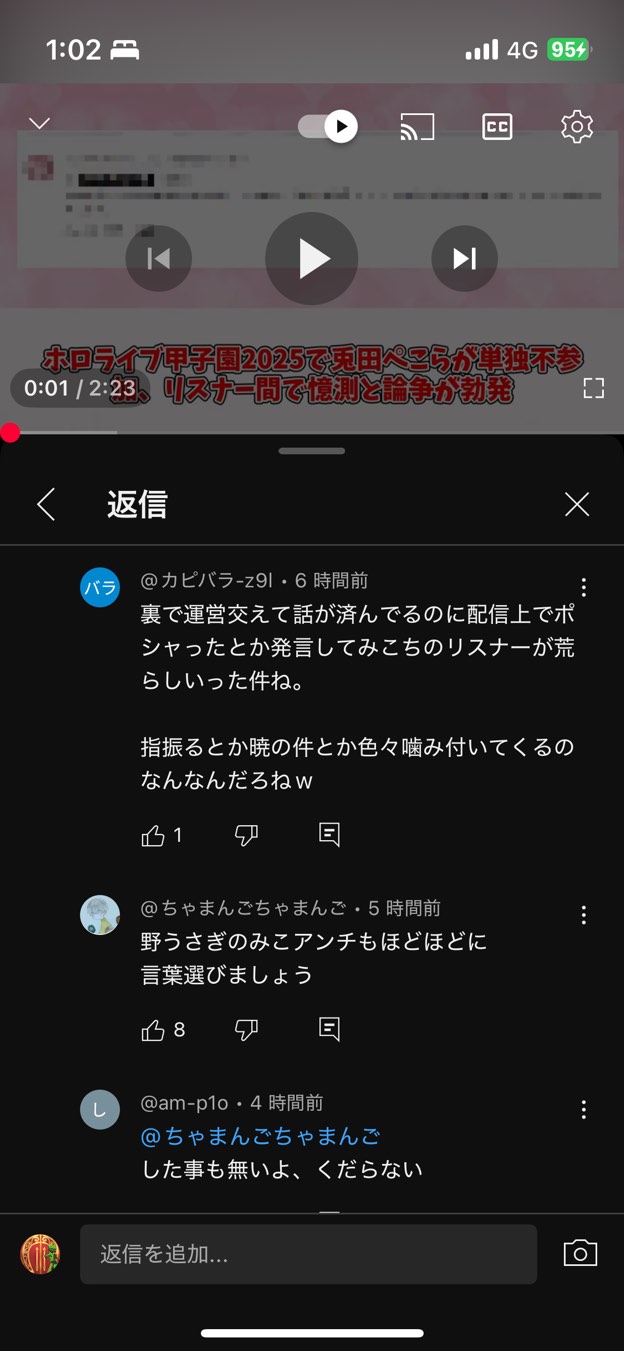Screen dimensions: 624x1351
Task: Go back from the 返信 panel
Action: point(46,505)
